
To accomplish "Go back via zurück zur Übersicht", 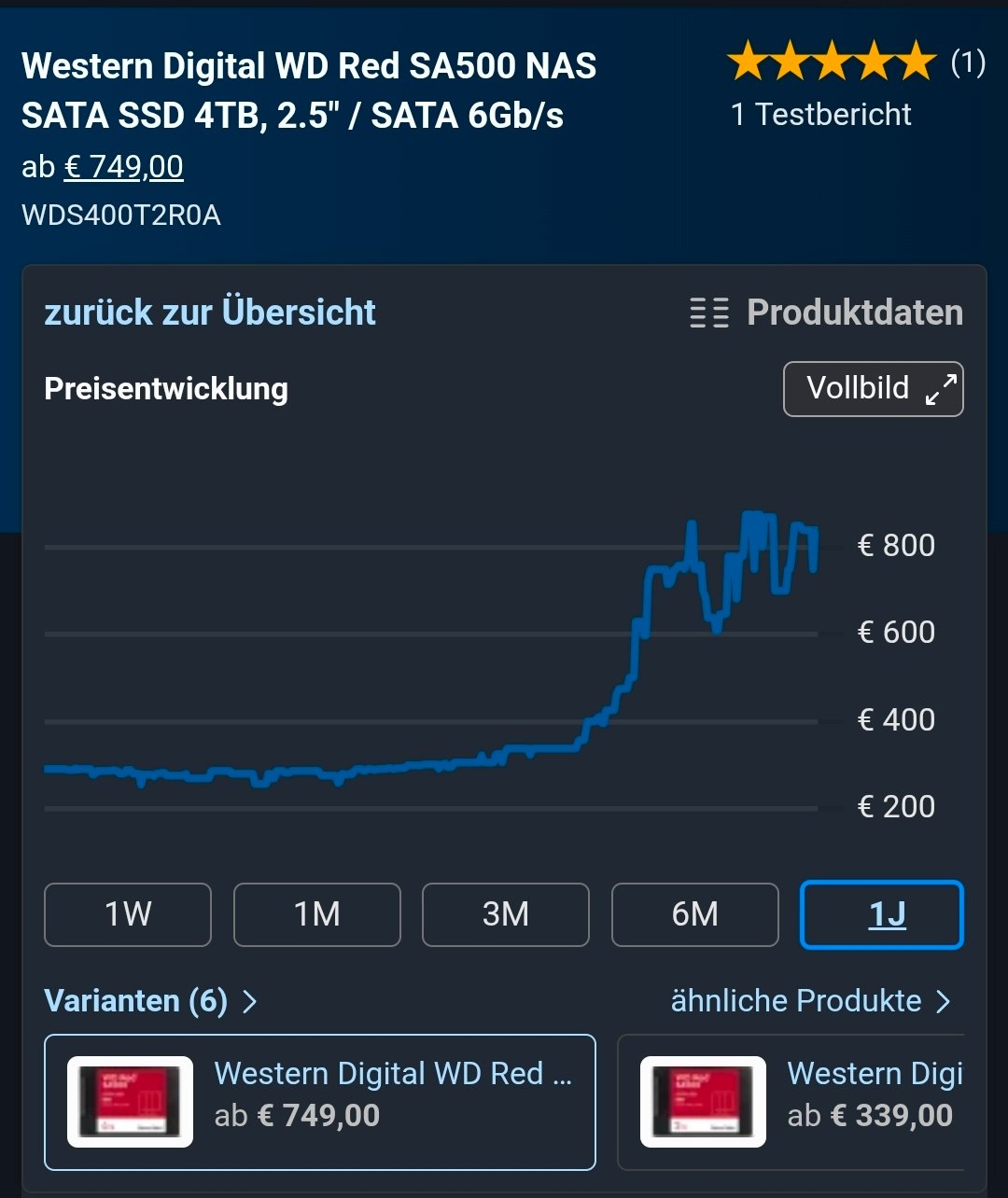I will click(210, 313).
